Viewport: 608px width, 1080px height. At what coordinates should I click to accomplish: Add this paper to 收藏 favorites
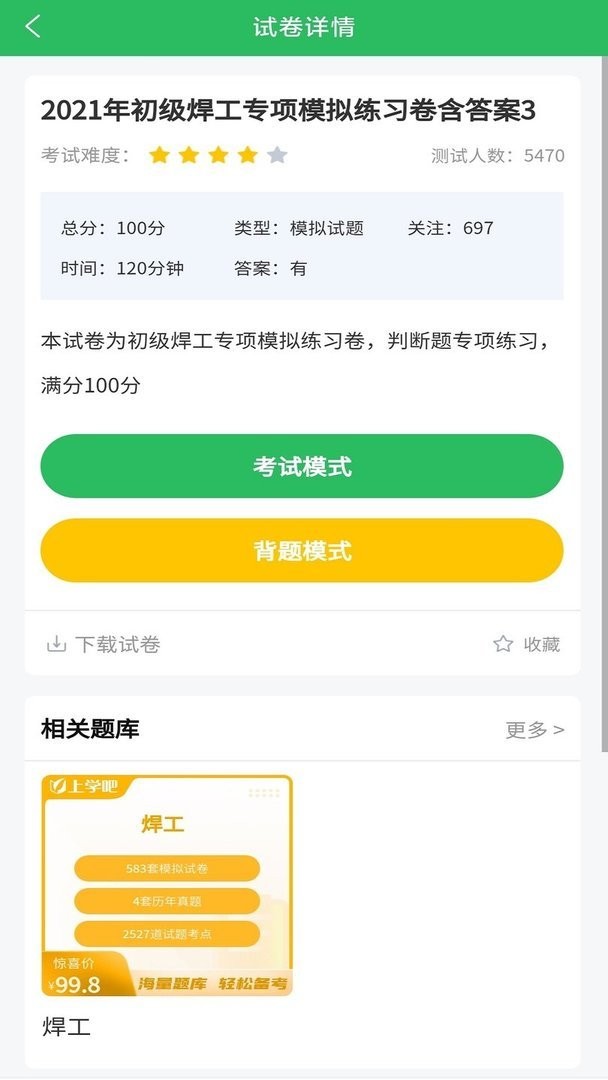click(527, 644)
